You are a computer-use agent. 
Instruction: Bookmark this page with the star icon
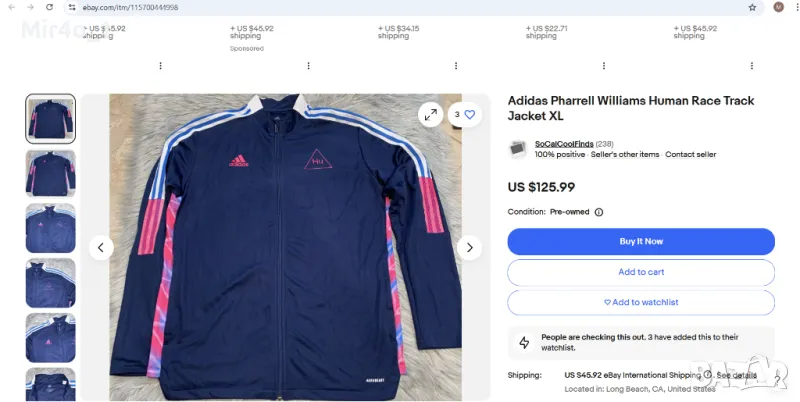point(752,7)
